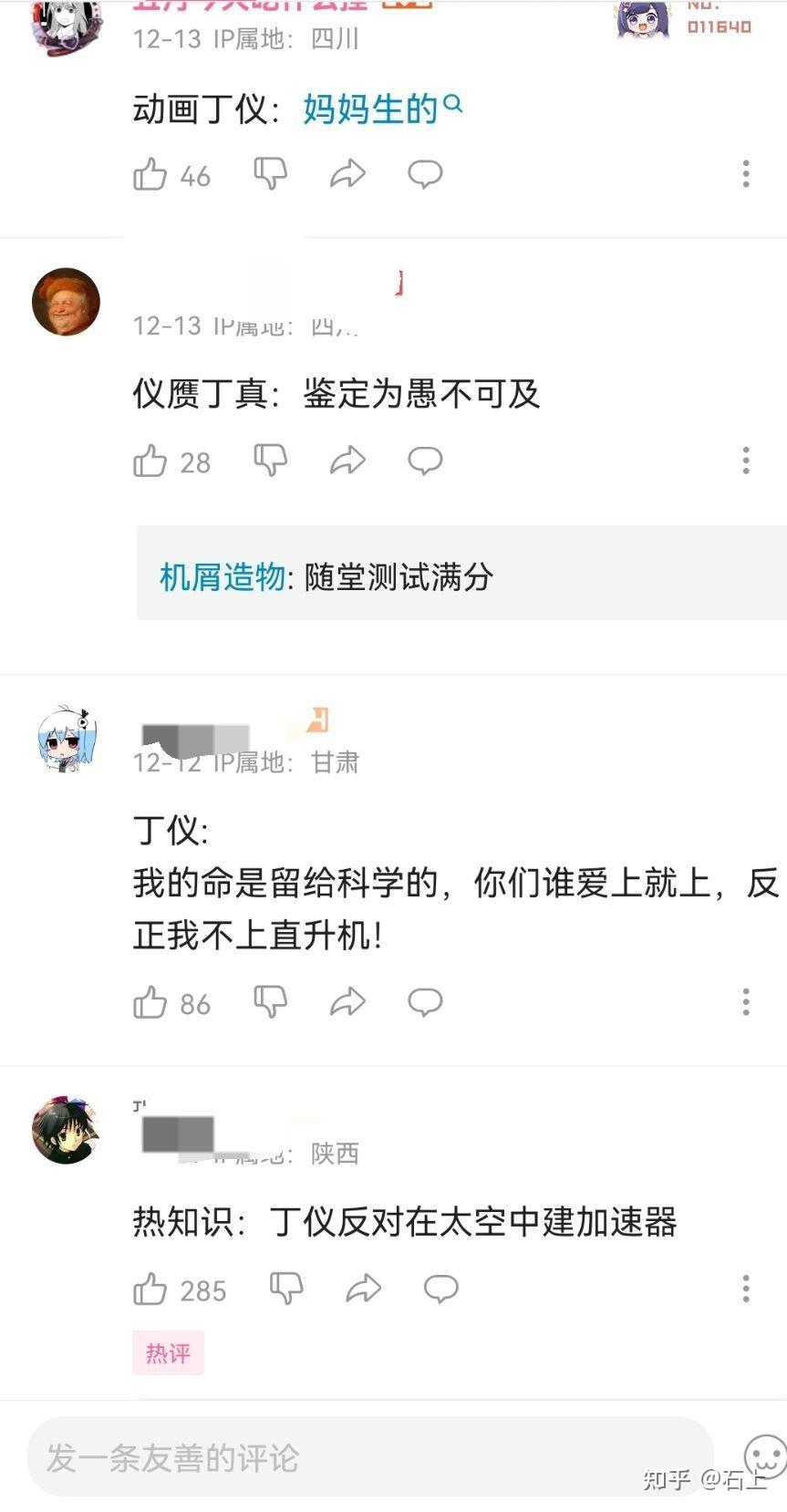Reply to the 我的命是留给科学的 comment
Image resolution: width=787 pixels, height=1512 pixels.
[x=425, y=1002]
